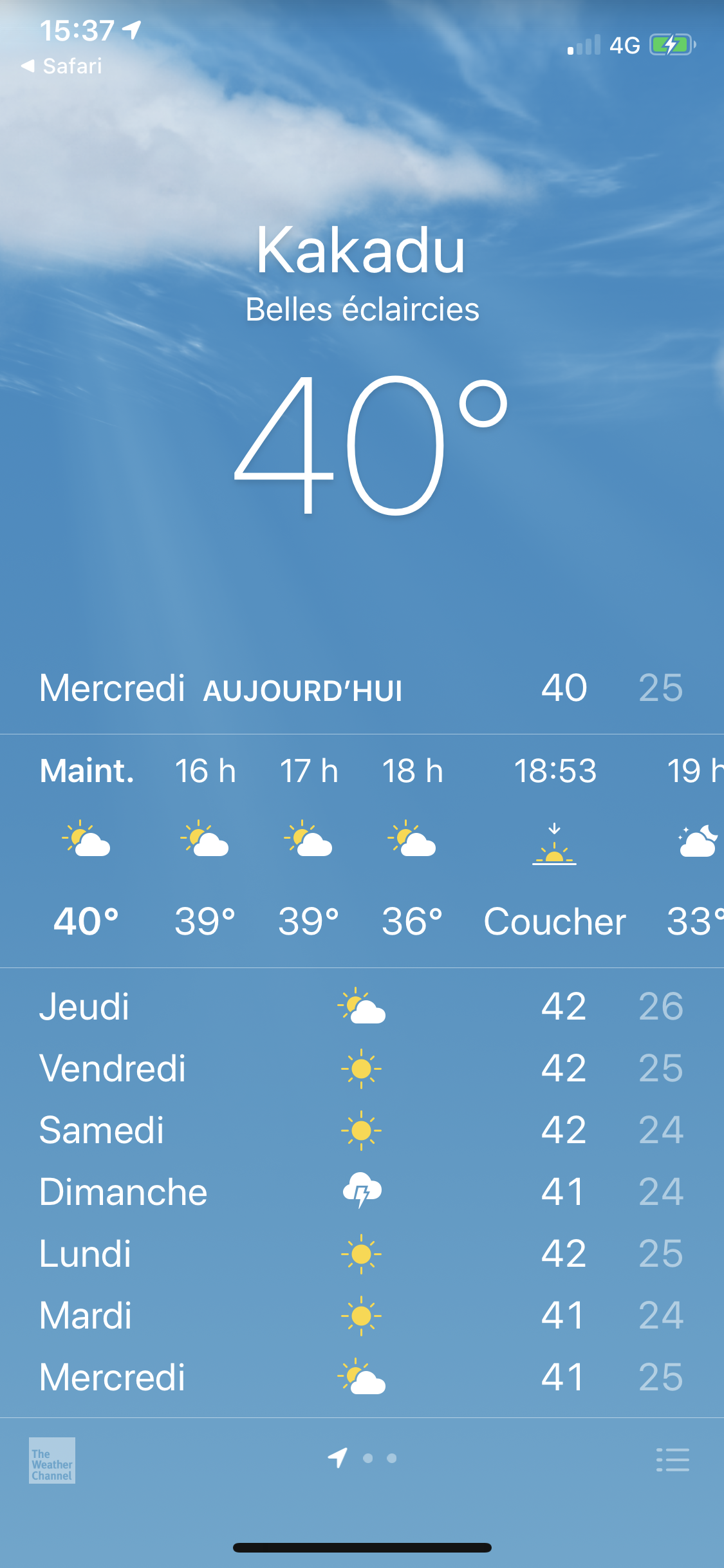Open the cities list menu

[673, 1459]
